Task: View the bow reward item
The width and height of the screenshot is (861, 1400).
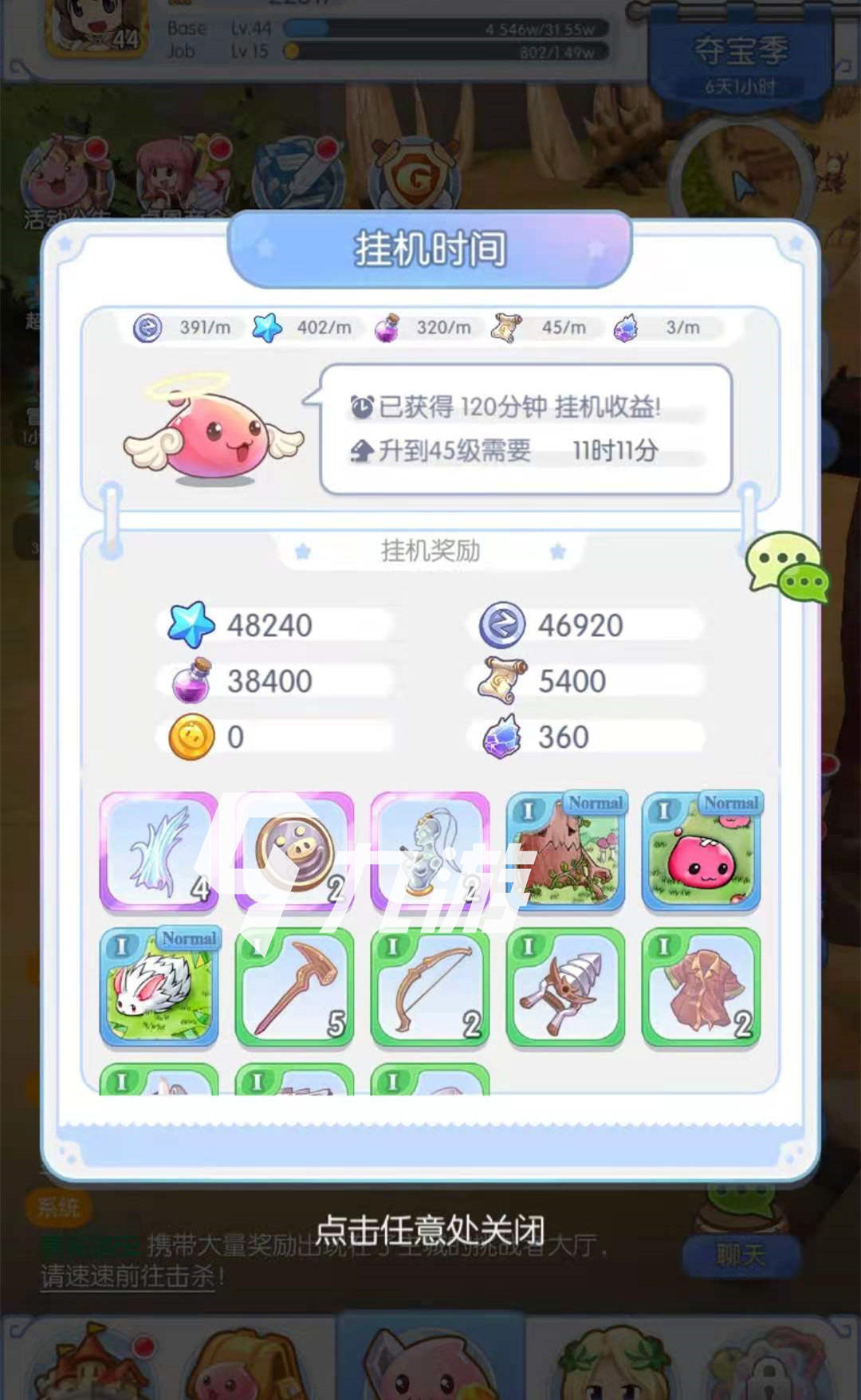Action: click(x=430, y=986)
